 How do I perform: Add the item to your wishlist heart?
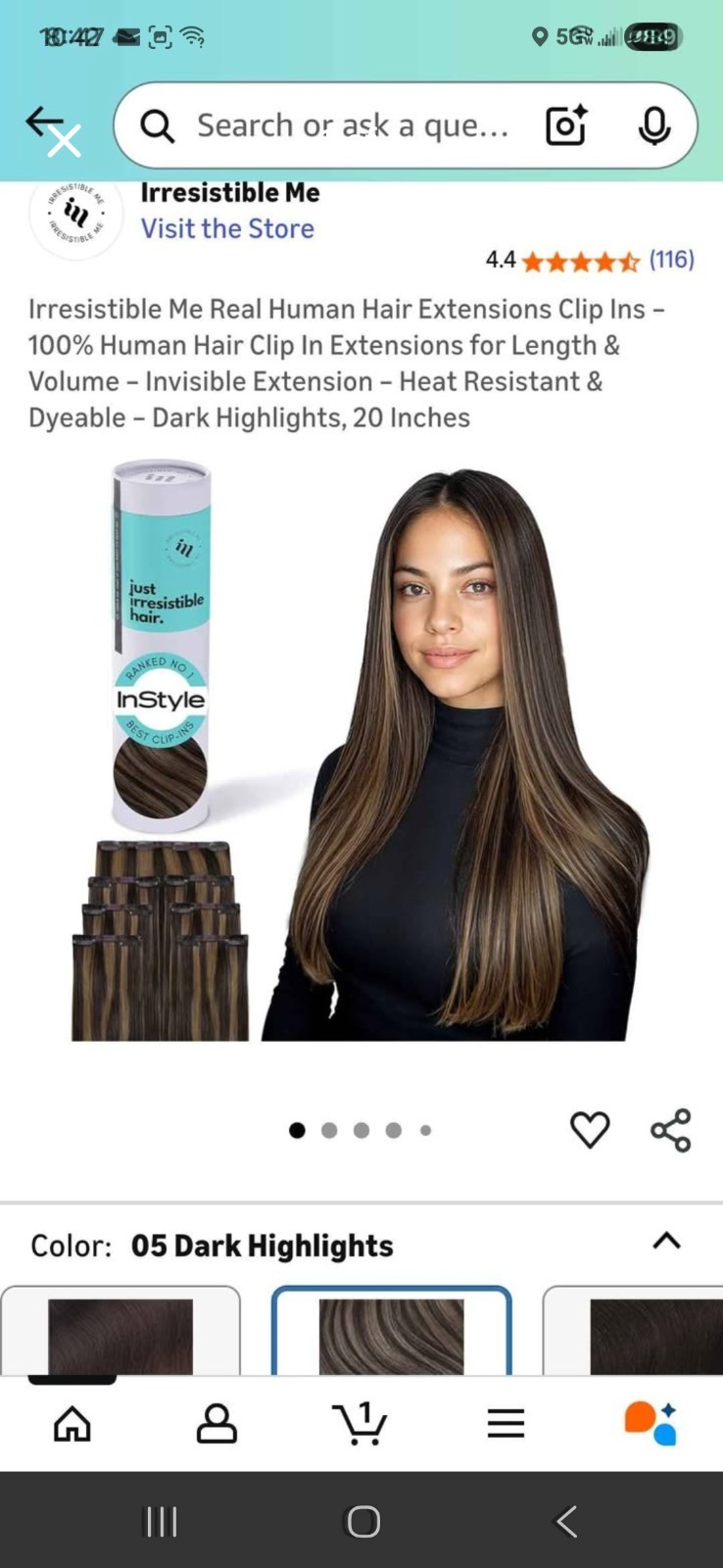pos(589,1129)
